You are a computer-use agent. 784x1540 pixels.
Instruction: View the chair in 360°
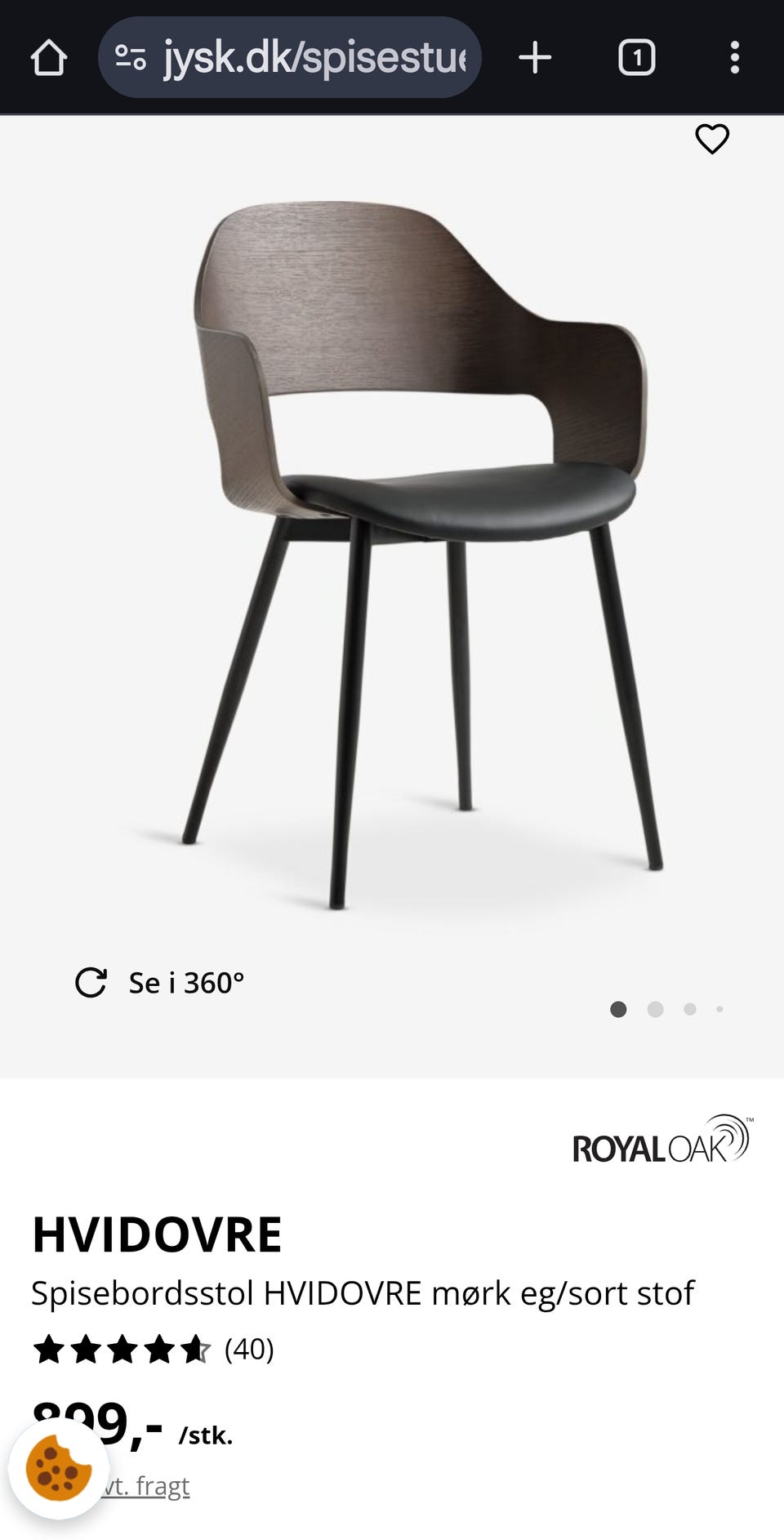click(160, 982)
